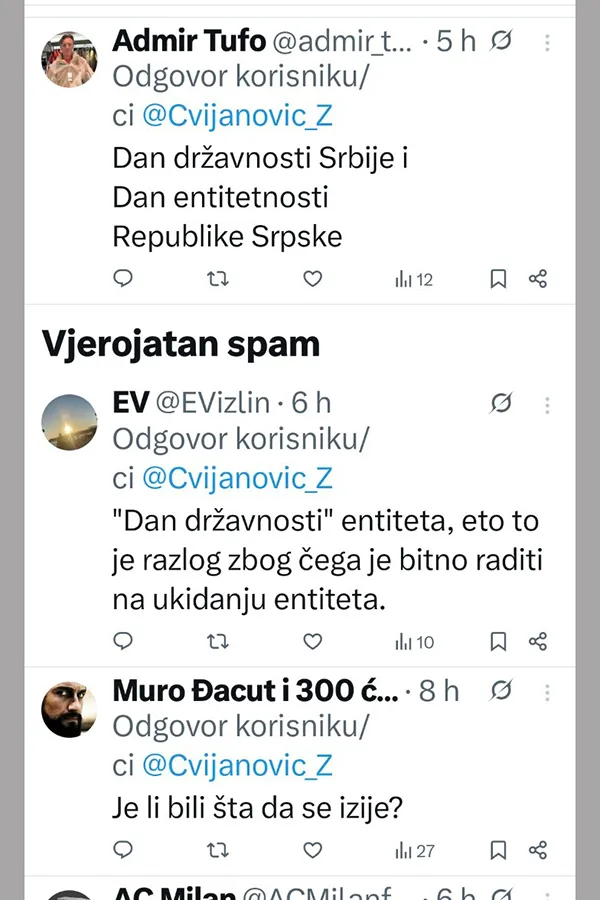This screenshot has width=600, height=900.
Task: Open overflow menu on Admir Tufo's tweet
Action: pyautogui.click(x=547, y=42)
